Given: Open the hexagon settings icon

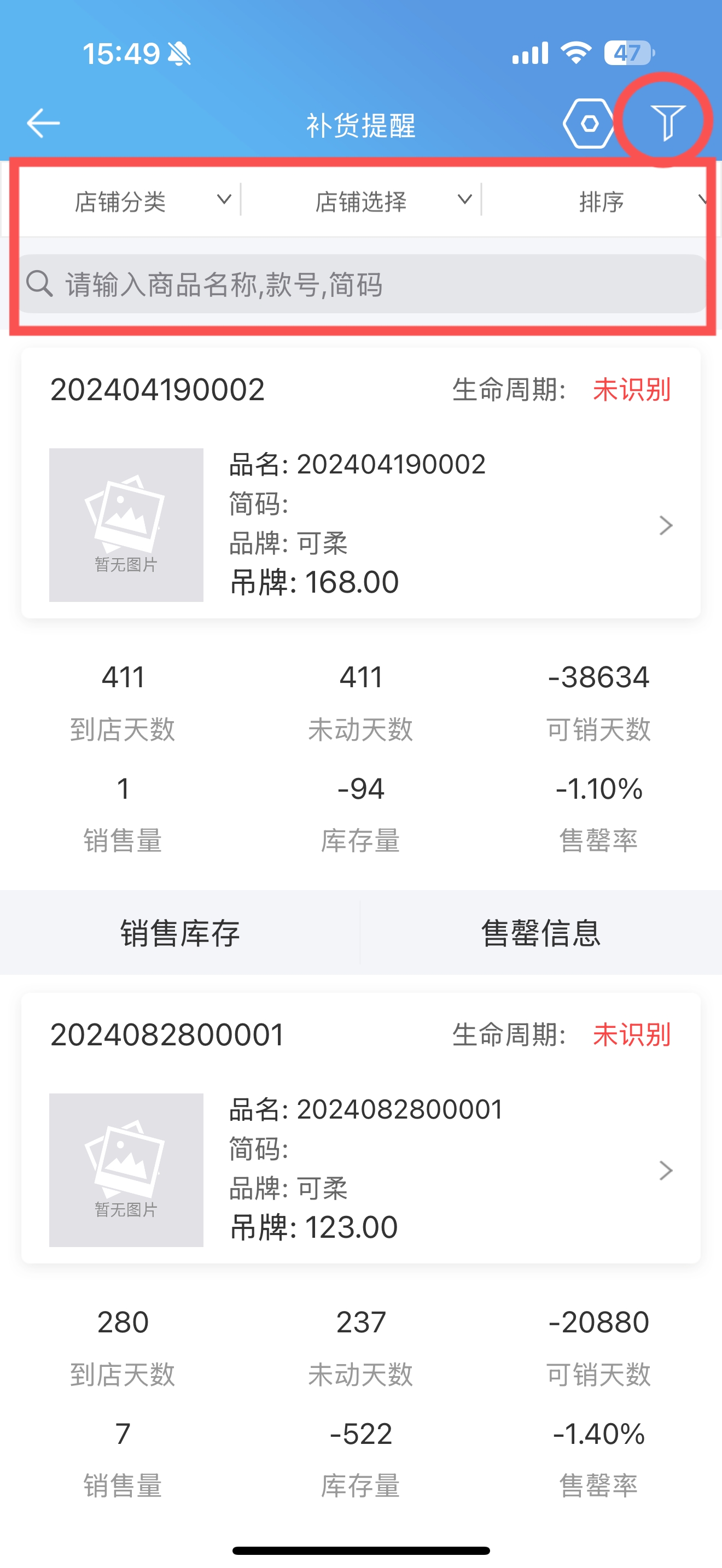Looking at the screenshot, I should click(x=589, y=124).
